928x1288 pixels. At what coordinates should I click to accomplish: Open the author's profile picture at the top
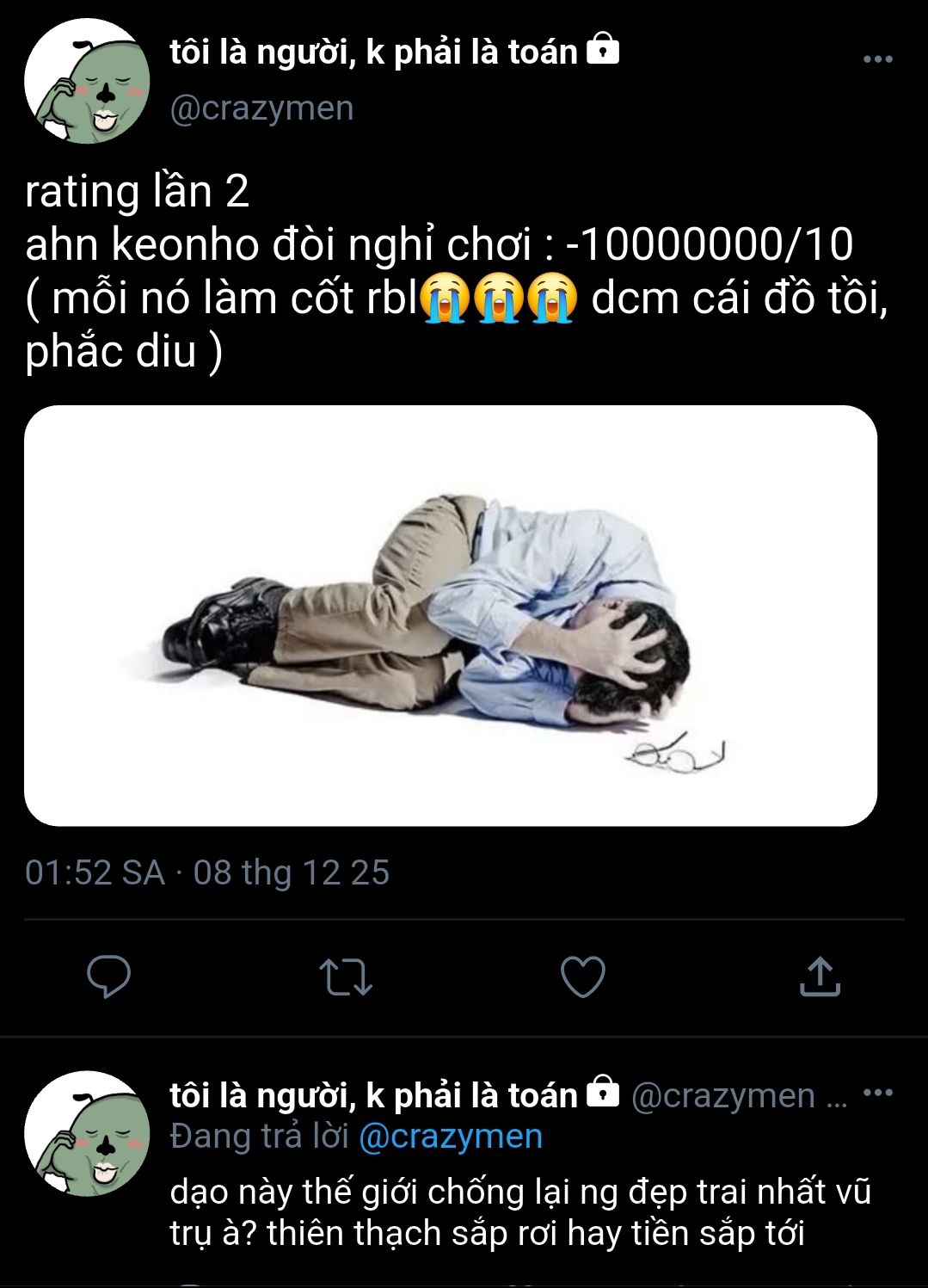86,82
